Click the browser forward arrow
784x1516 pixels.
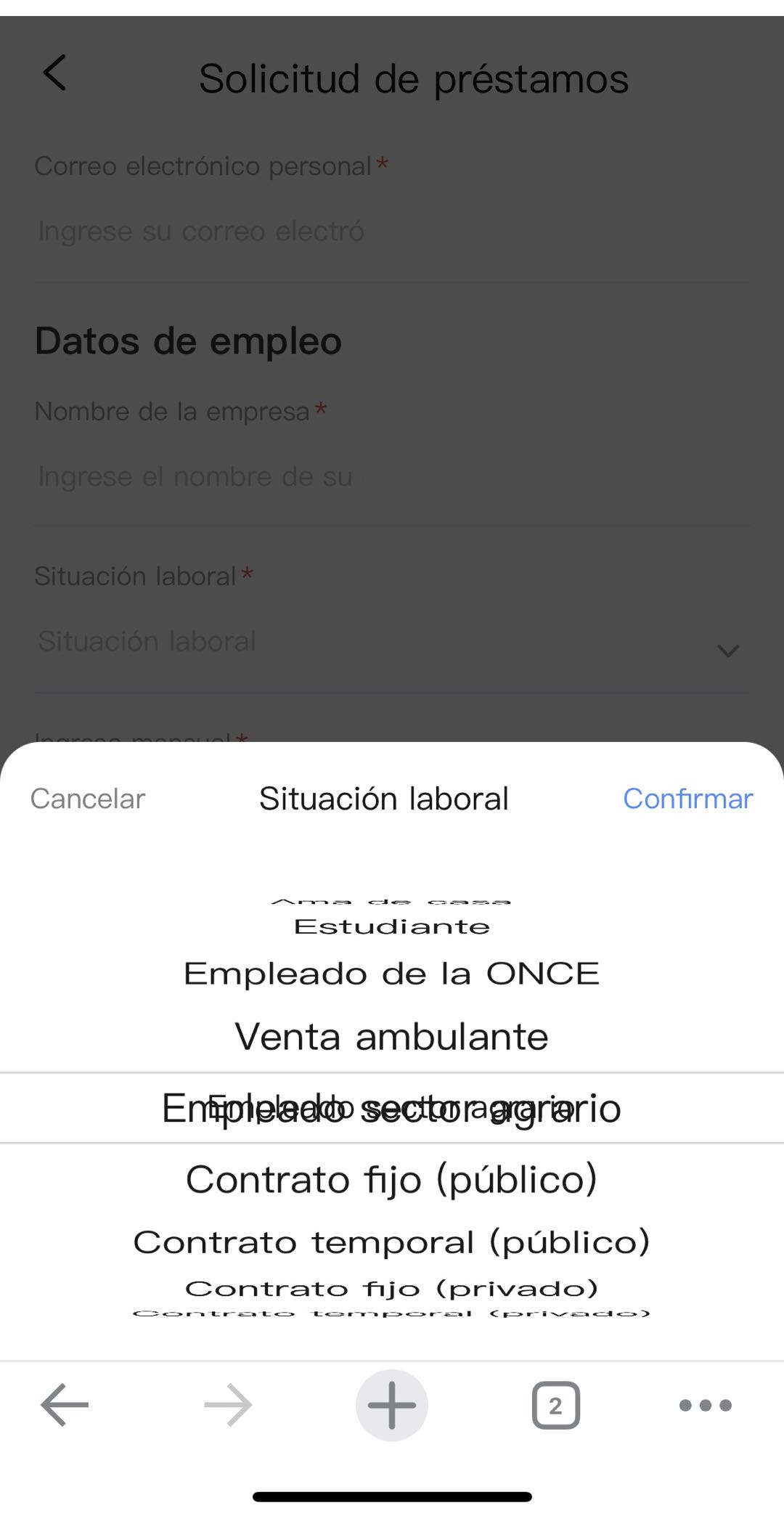point(226,1404)
